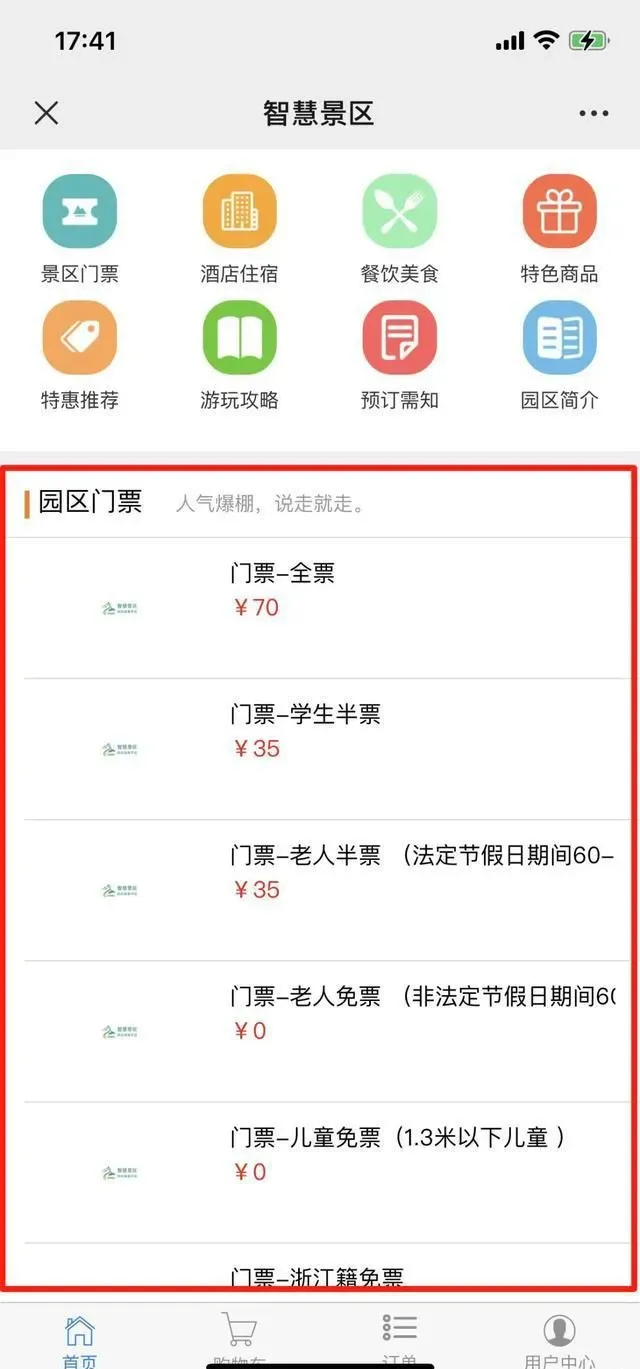Image resolution: width=640 pixels, height=1369 pixels.
Task: Open the three-dot overflow menu
Action: 593,113
